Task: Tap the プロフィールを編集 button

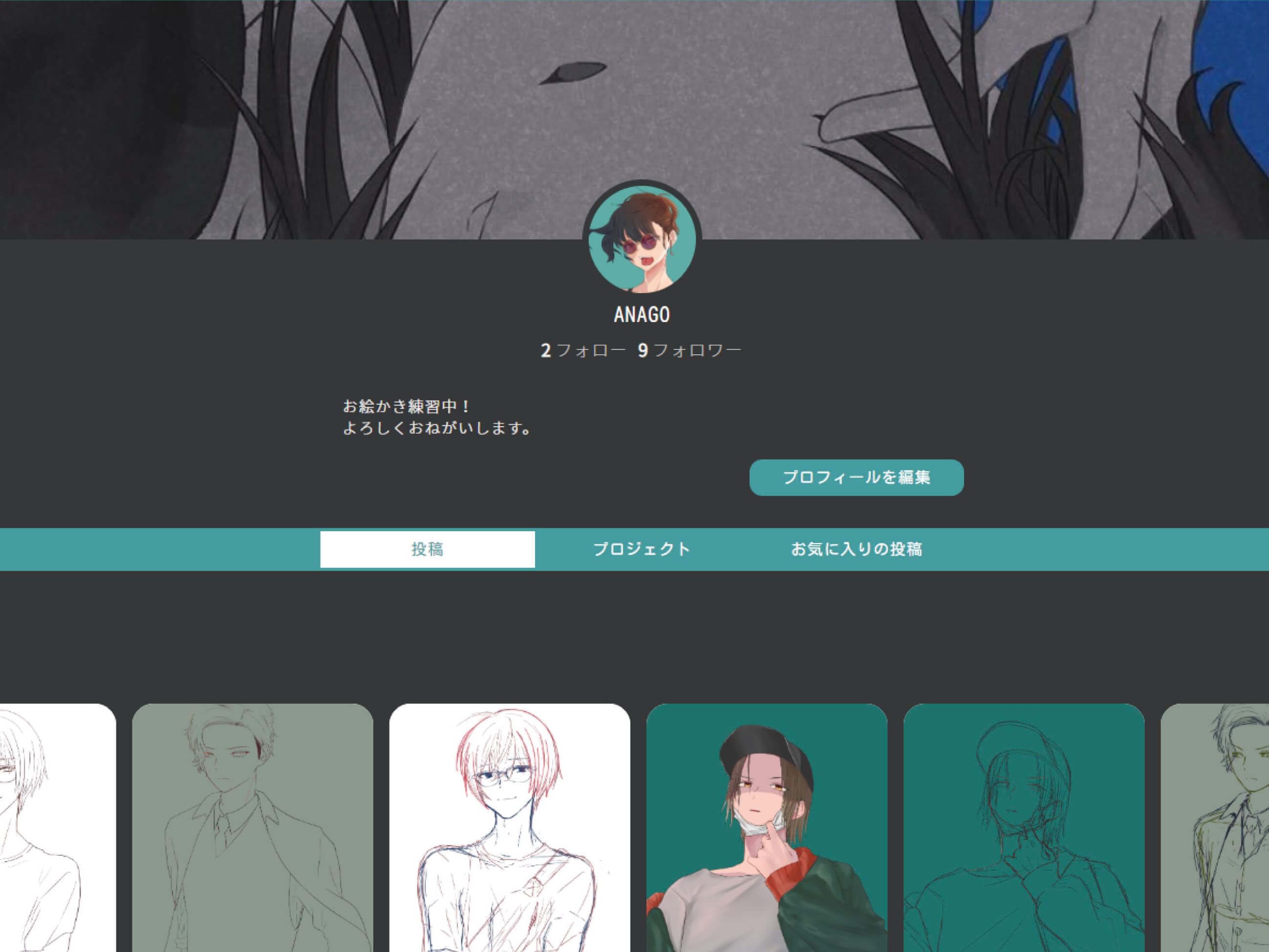Action: point(856,477)
